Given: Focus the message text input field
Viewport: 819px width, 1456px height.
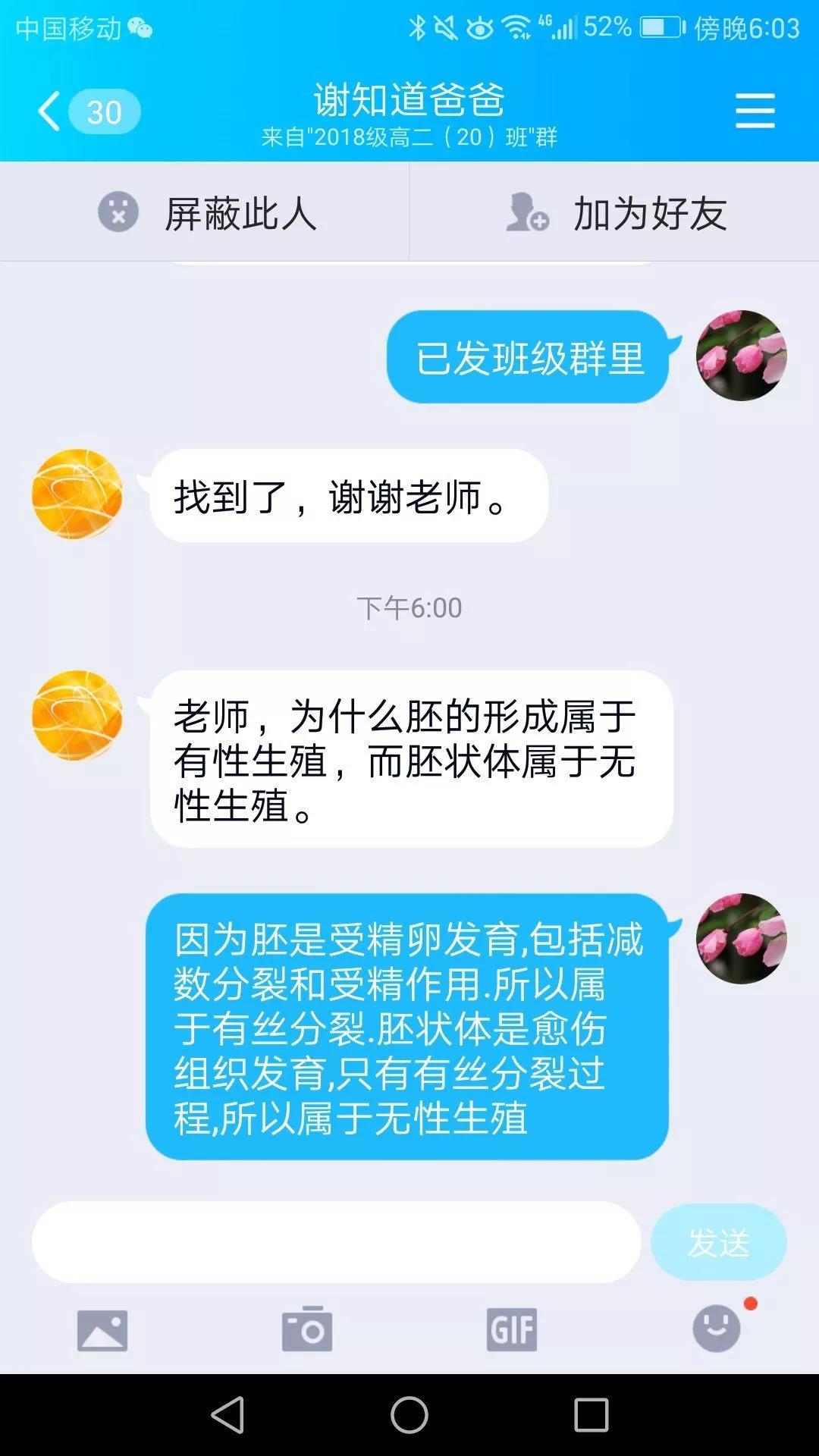Looking at the screenshot, I should click(336, 1242).
